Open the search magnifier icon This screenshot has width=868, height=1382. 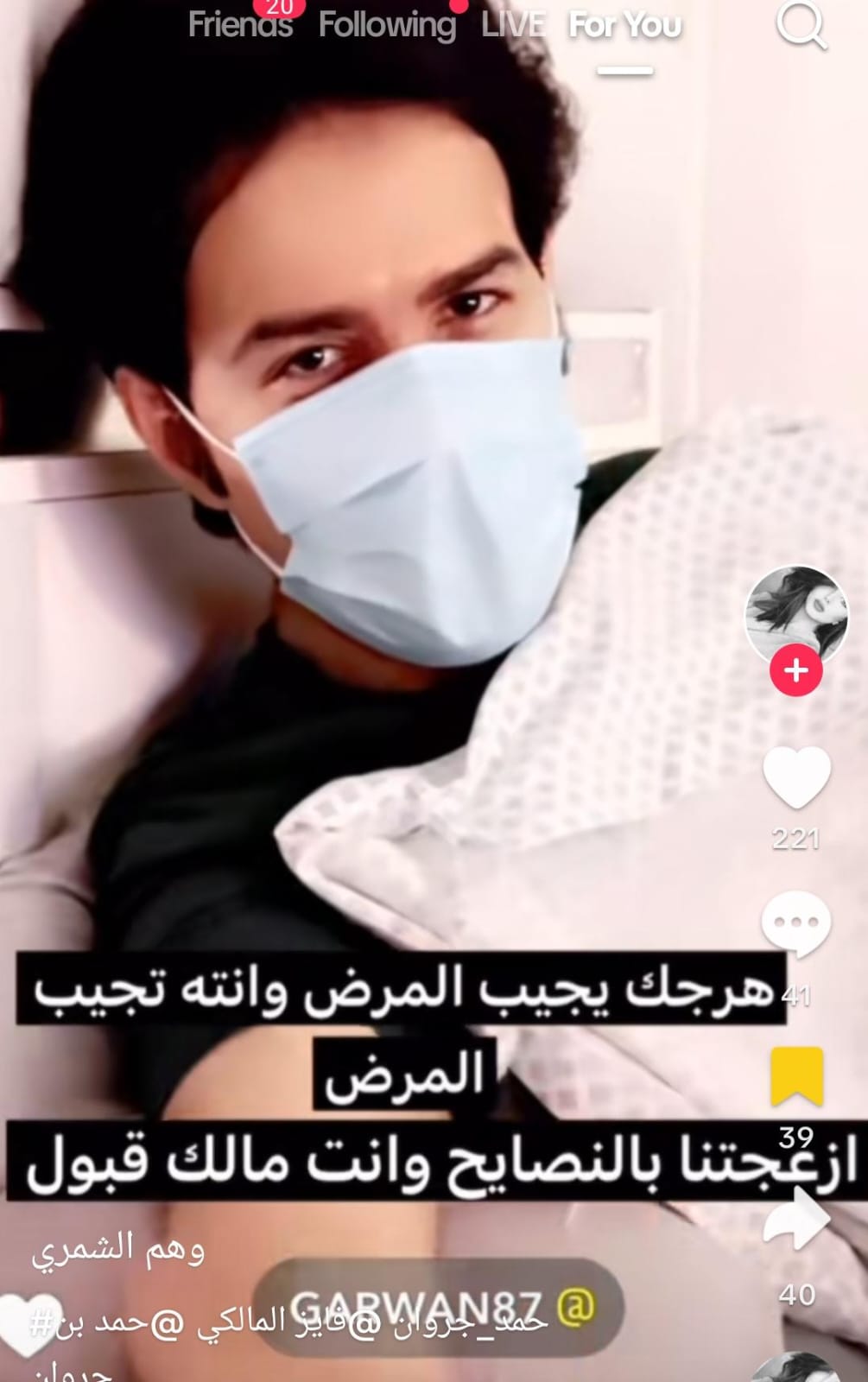tap(801, 26)
